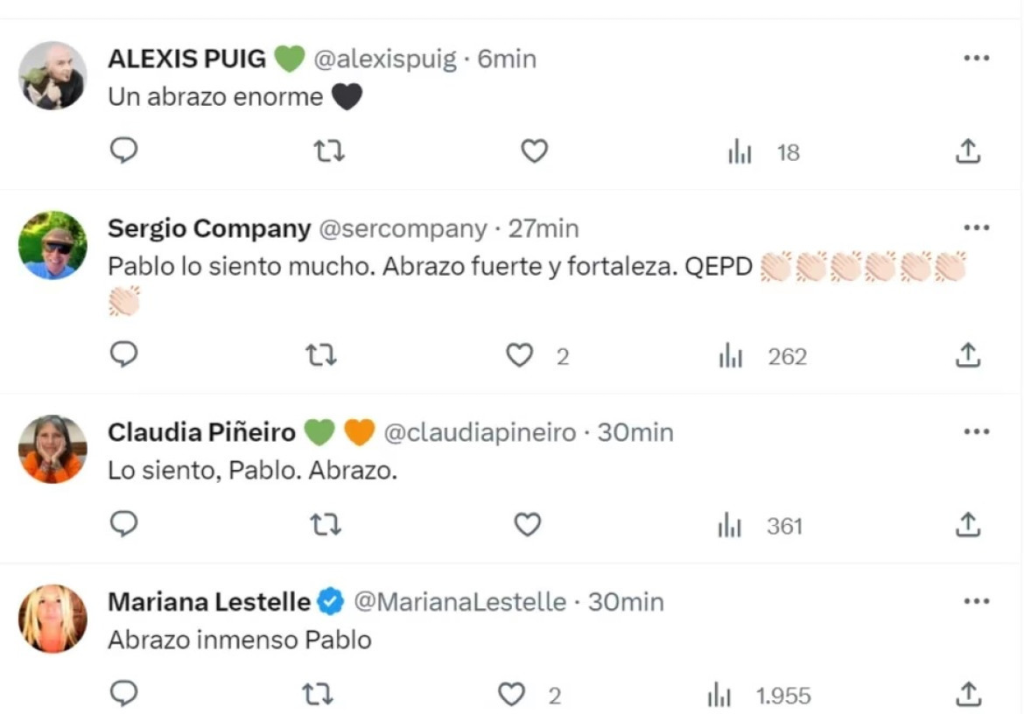Screen dimensions: 1024x714
Task: Open Mariana Lestelle's profile picture
Action: pos(52,618)
